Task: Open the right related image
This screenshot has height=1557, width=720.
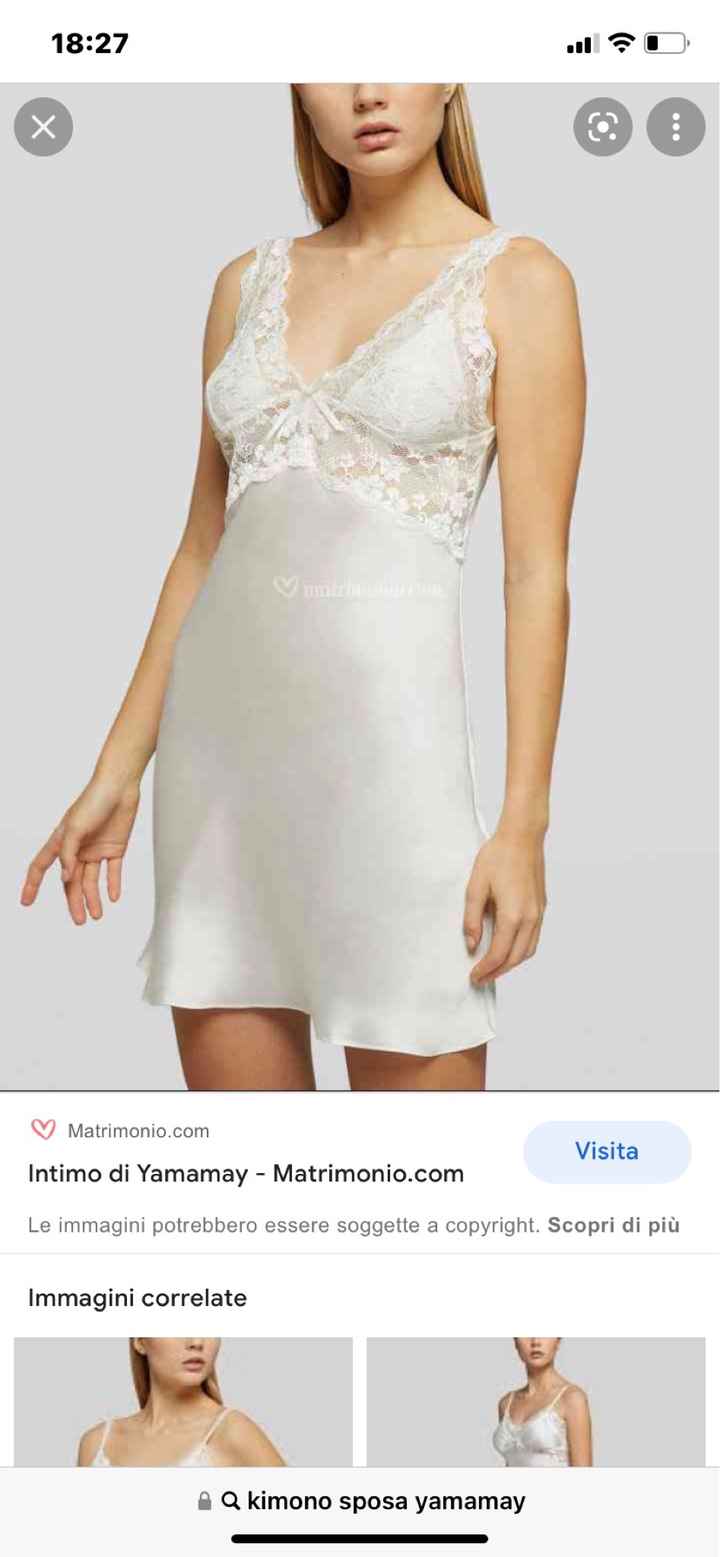Action: (535, 1402)
